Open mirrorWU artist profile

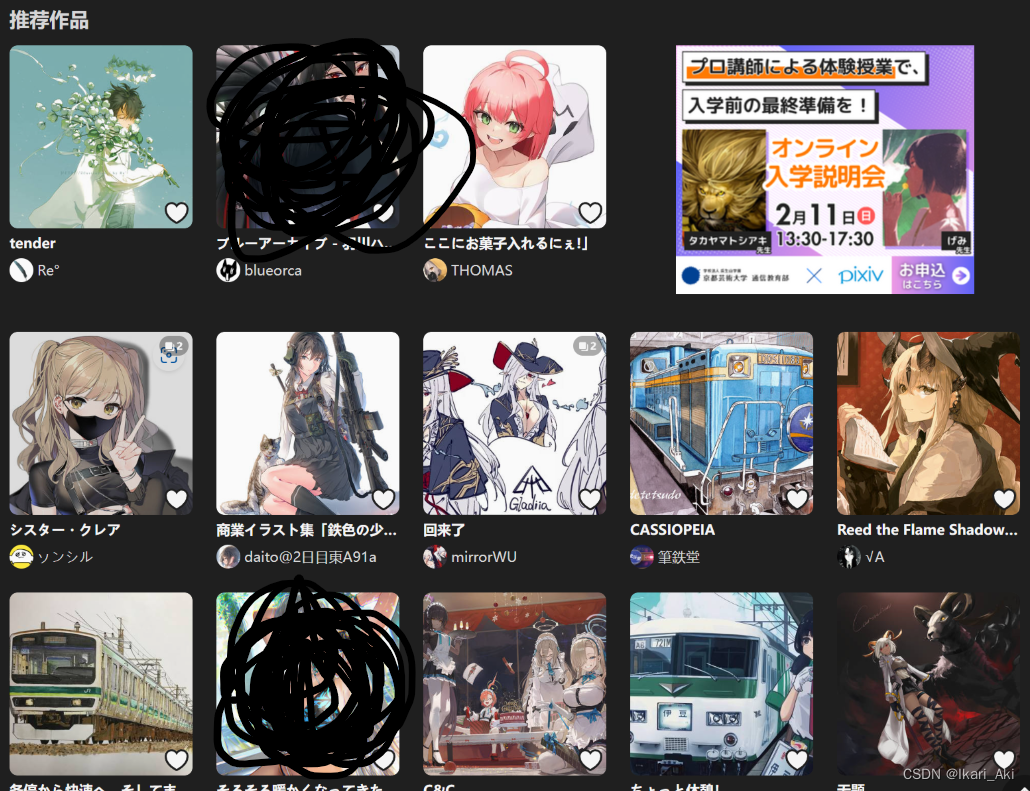click(x=483, y=557)
